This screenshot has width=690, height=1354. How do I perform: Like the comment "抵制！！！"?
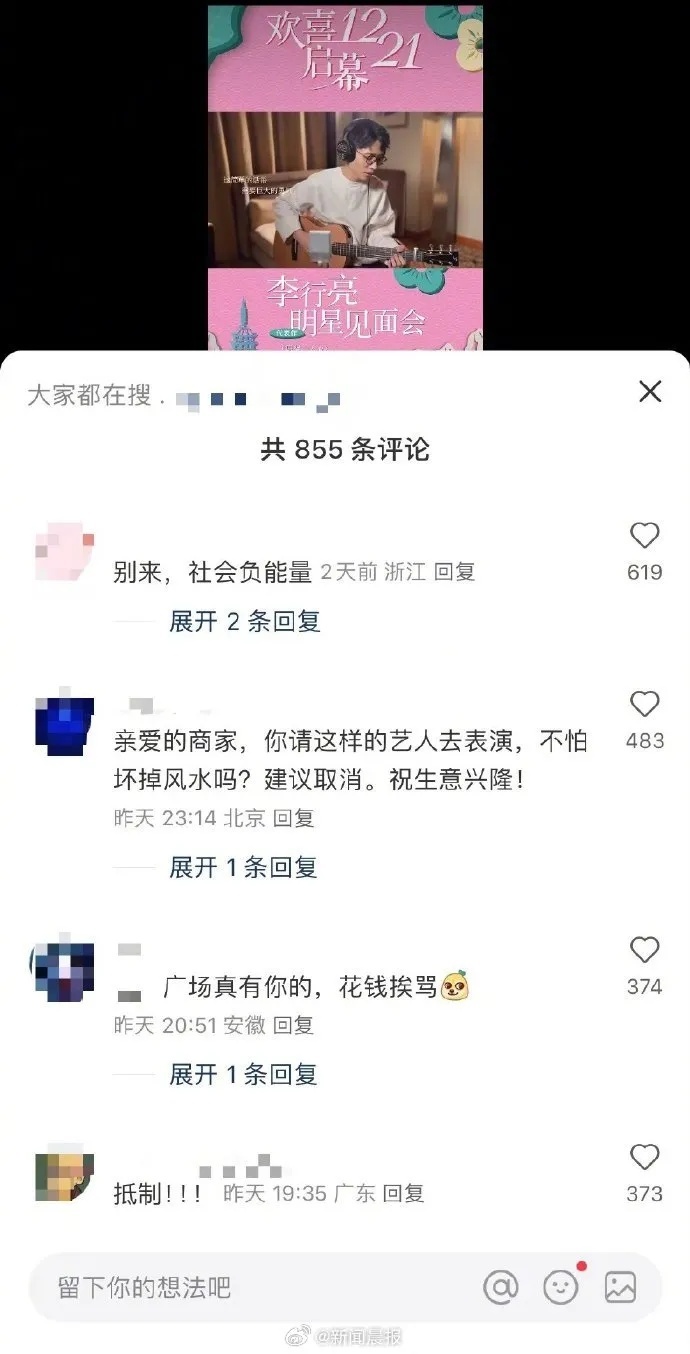645,1158
